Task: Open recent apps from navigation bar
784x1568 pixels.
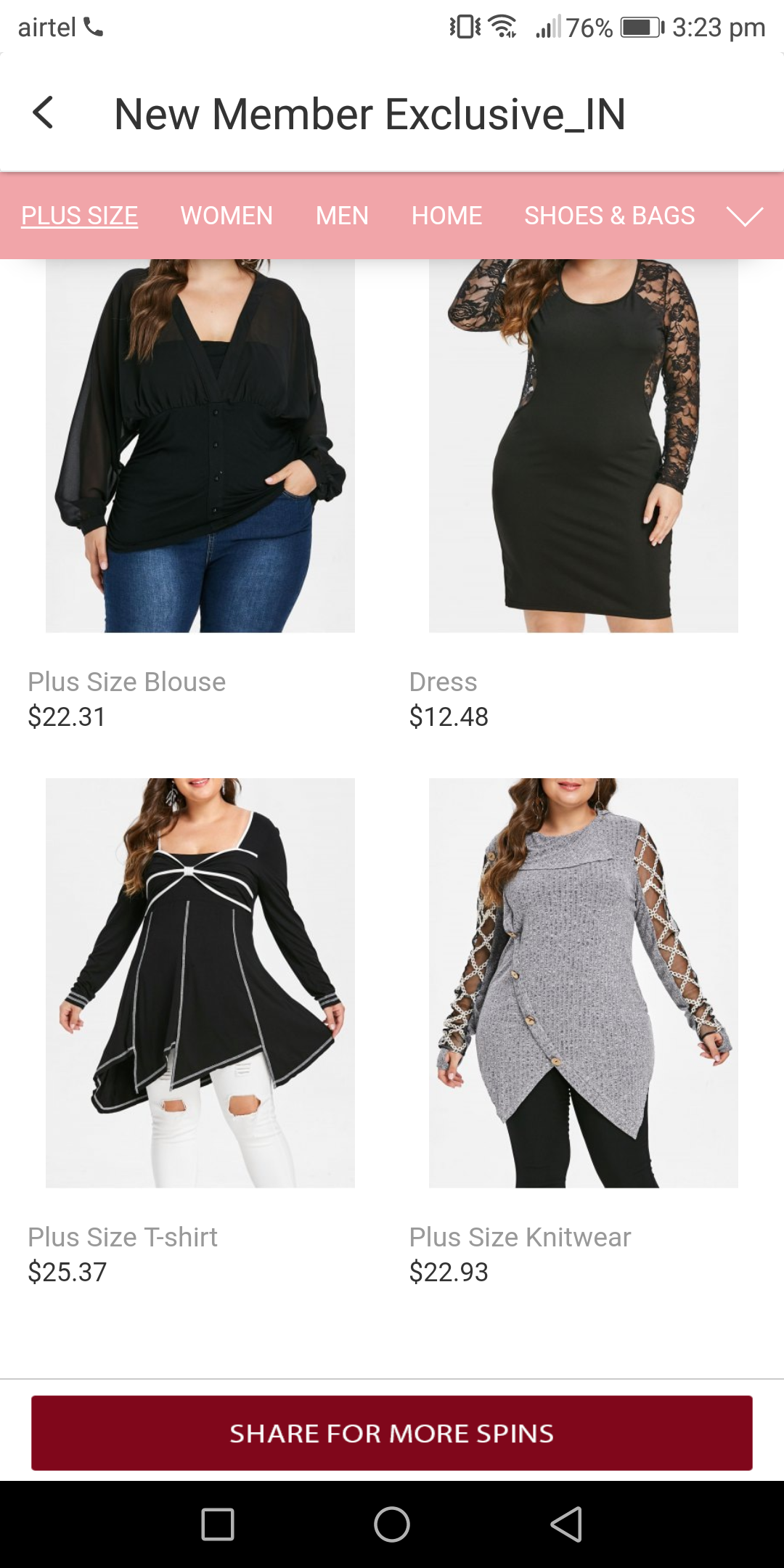Action: 218,1524
